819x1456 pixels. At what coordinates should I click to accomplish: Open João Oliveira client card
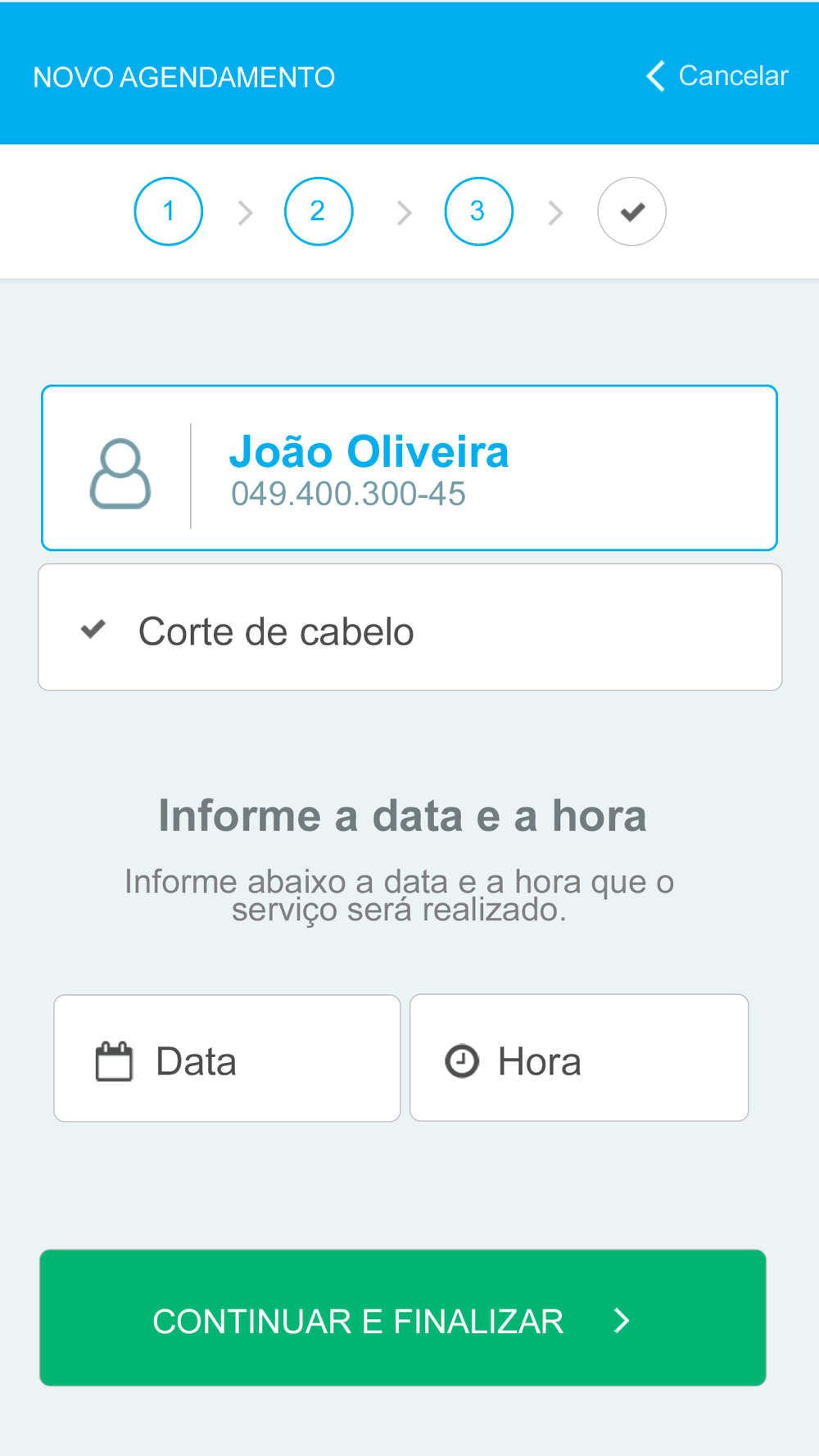pyautogui.click(x=409, y=468)
